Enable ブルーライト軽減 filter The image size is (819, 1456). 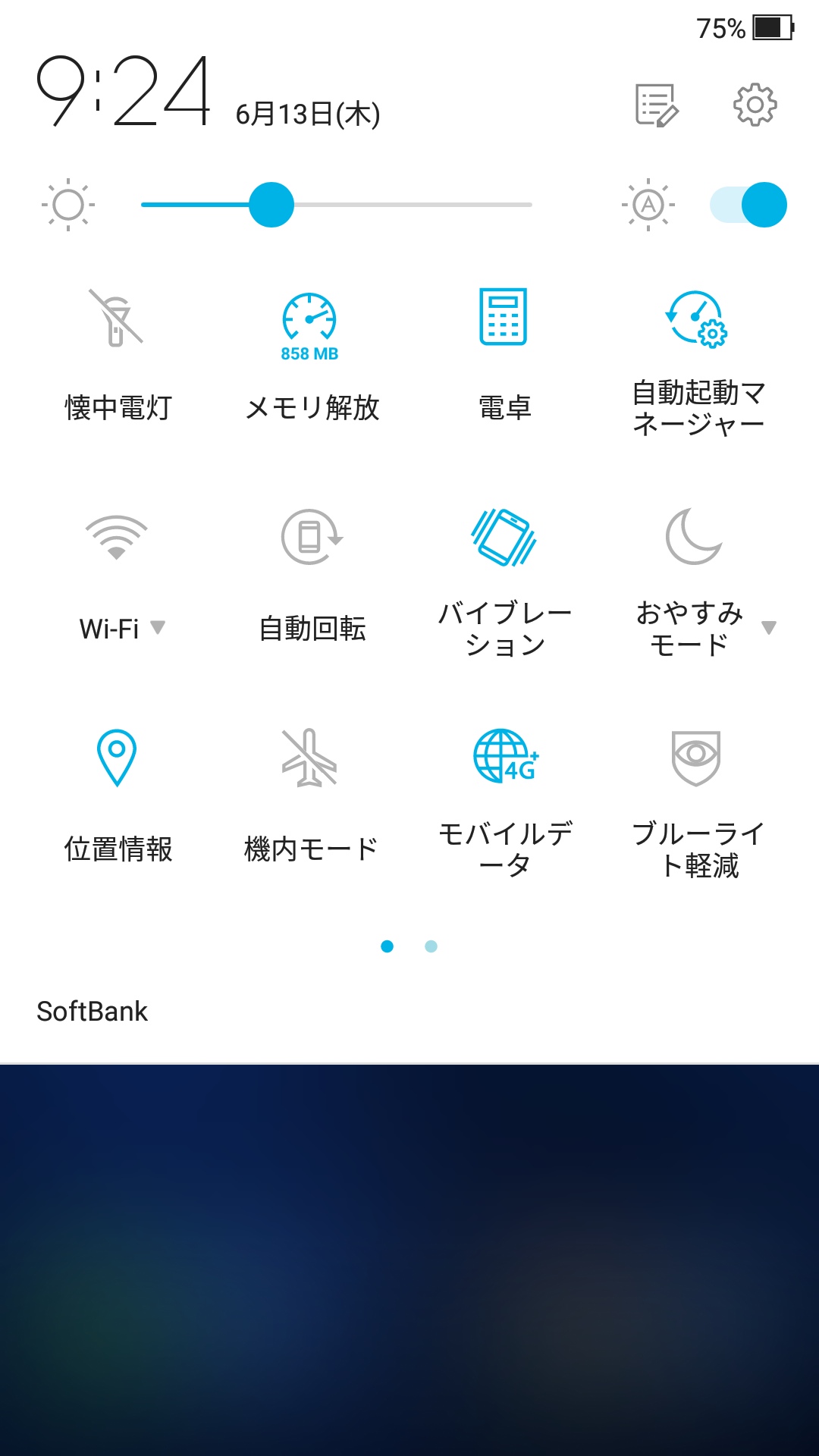point(696,757)
